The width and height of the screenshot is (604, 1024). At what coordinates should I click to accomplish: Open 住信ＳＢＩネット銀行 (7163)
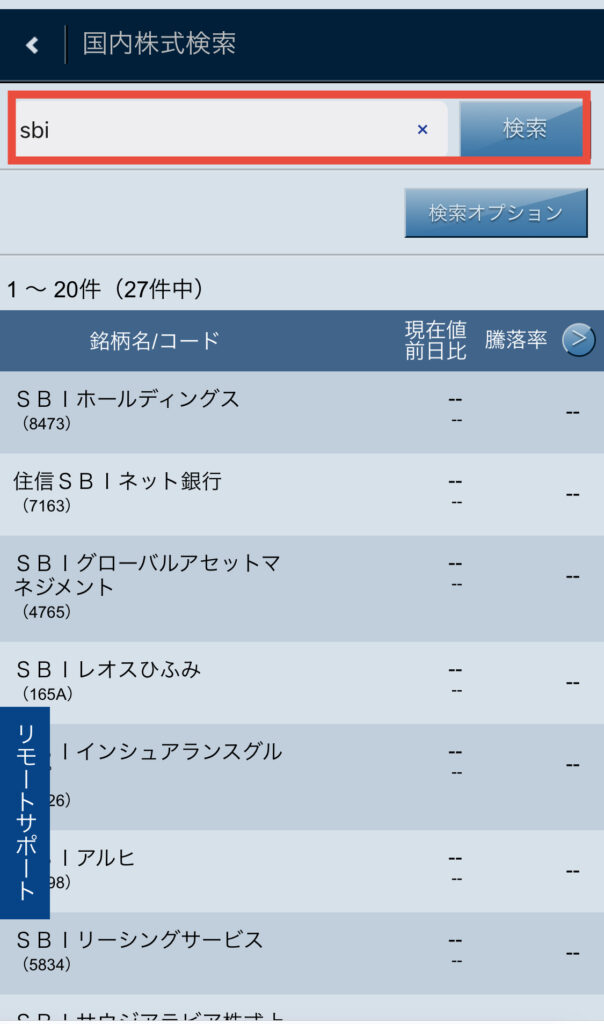click(302, 495)
